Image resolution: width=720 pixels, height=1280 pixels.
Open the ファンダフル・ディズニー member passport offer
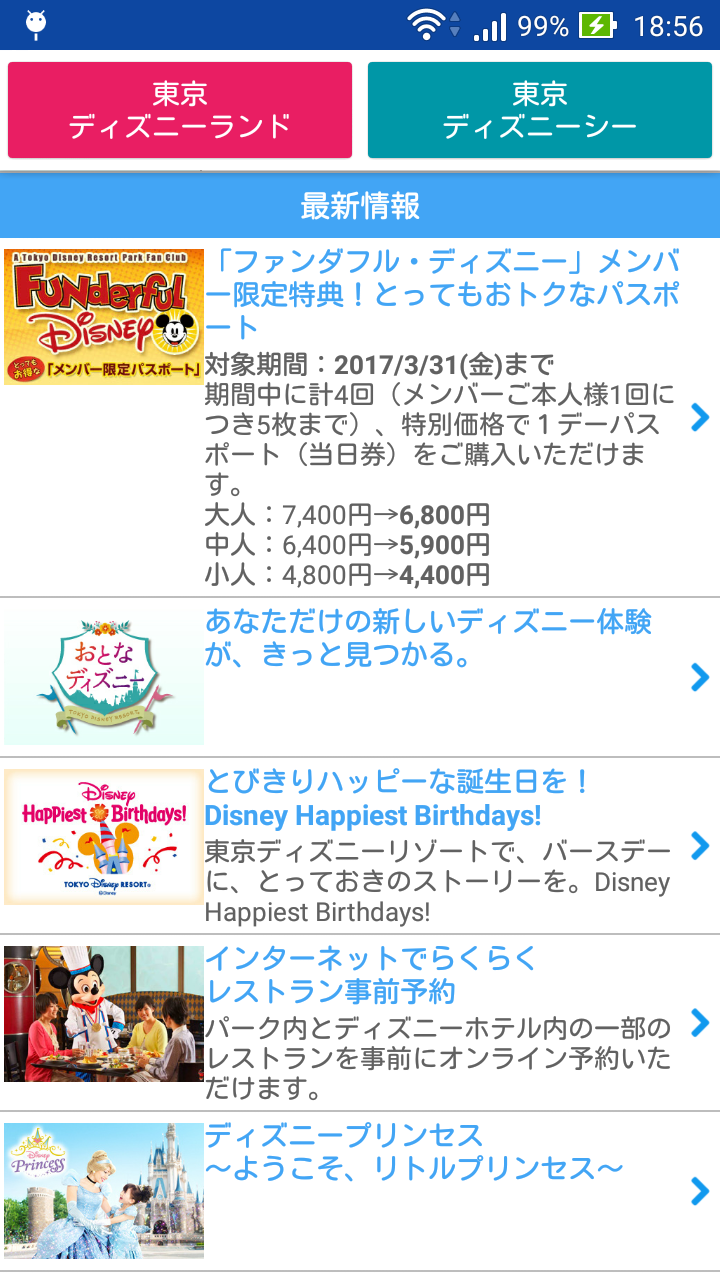coord(360,417)
